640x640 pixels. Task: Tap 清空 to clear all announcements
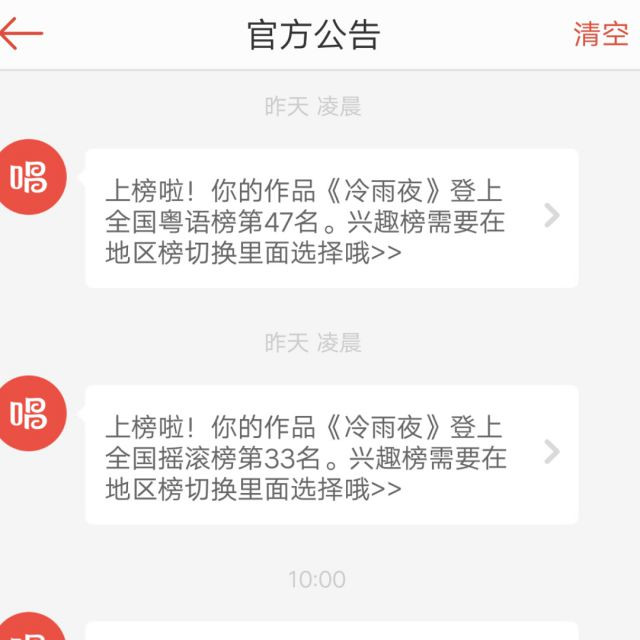pos(600,34)
